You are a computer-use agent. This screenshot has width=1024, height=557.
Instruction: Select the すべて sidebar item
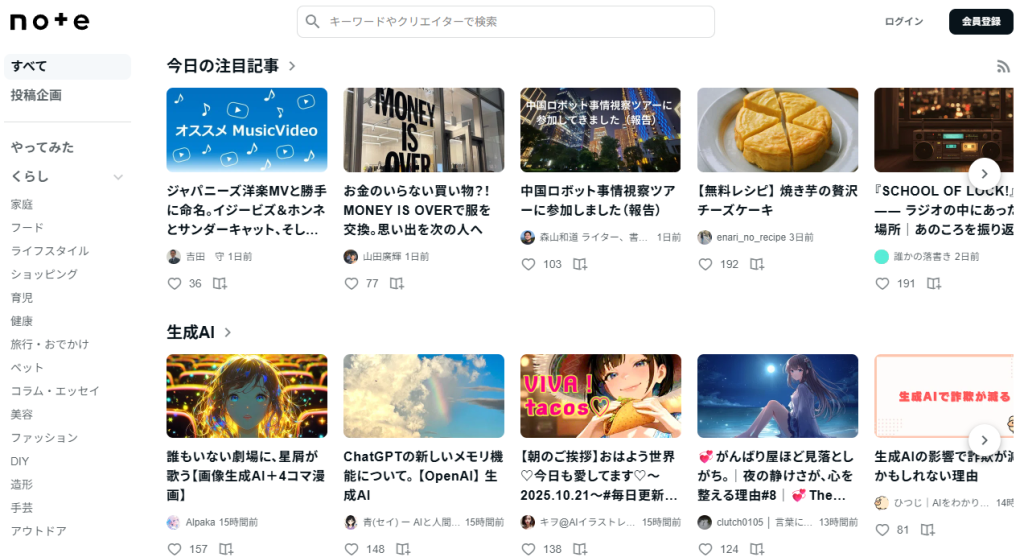(x=29, y=66)
